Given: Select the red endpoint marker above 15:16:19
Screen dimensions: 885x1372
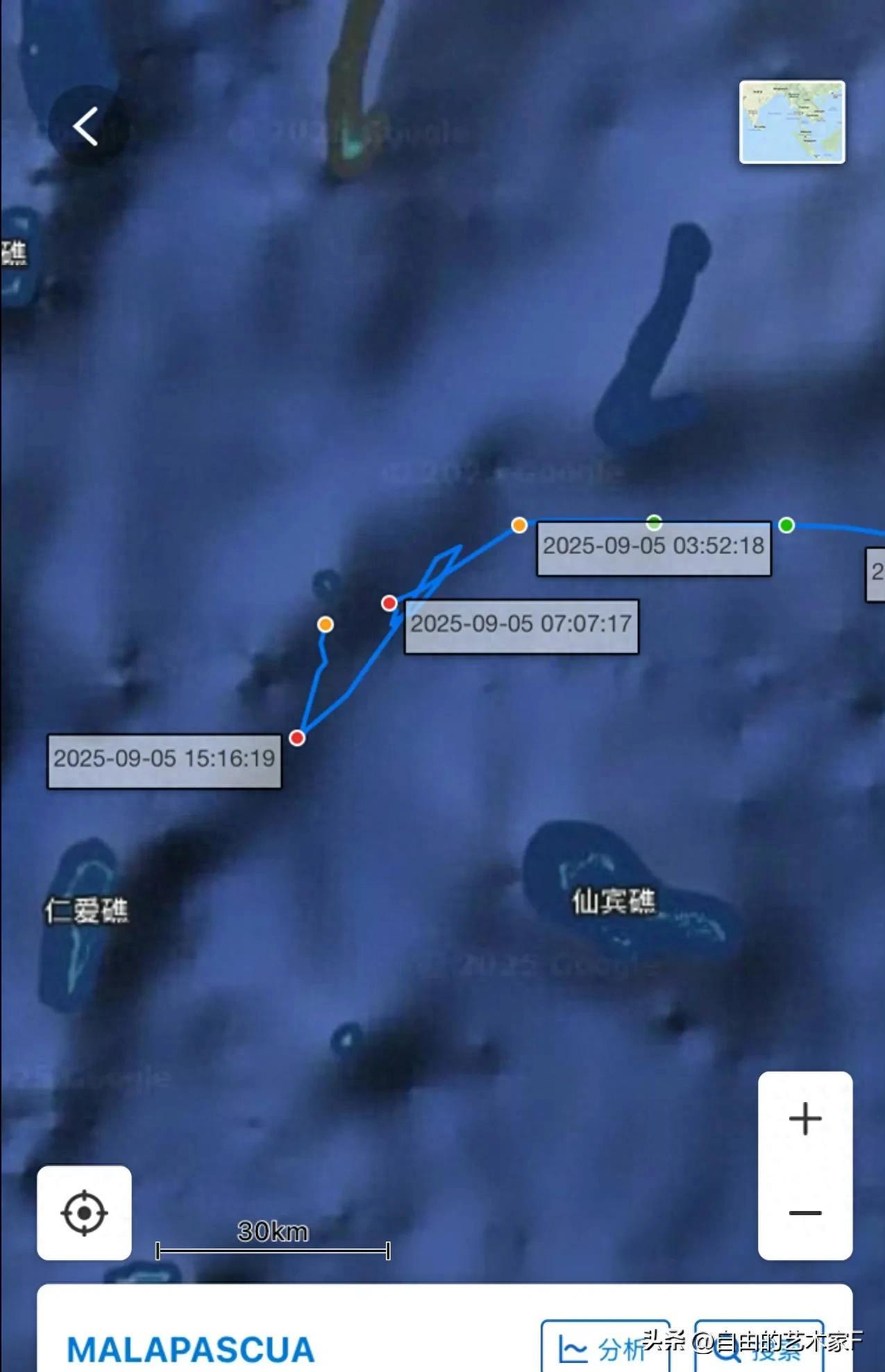Looking at the screenshot, I should 298,738.
